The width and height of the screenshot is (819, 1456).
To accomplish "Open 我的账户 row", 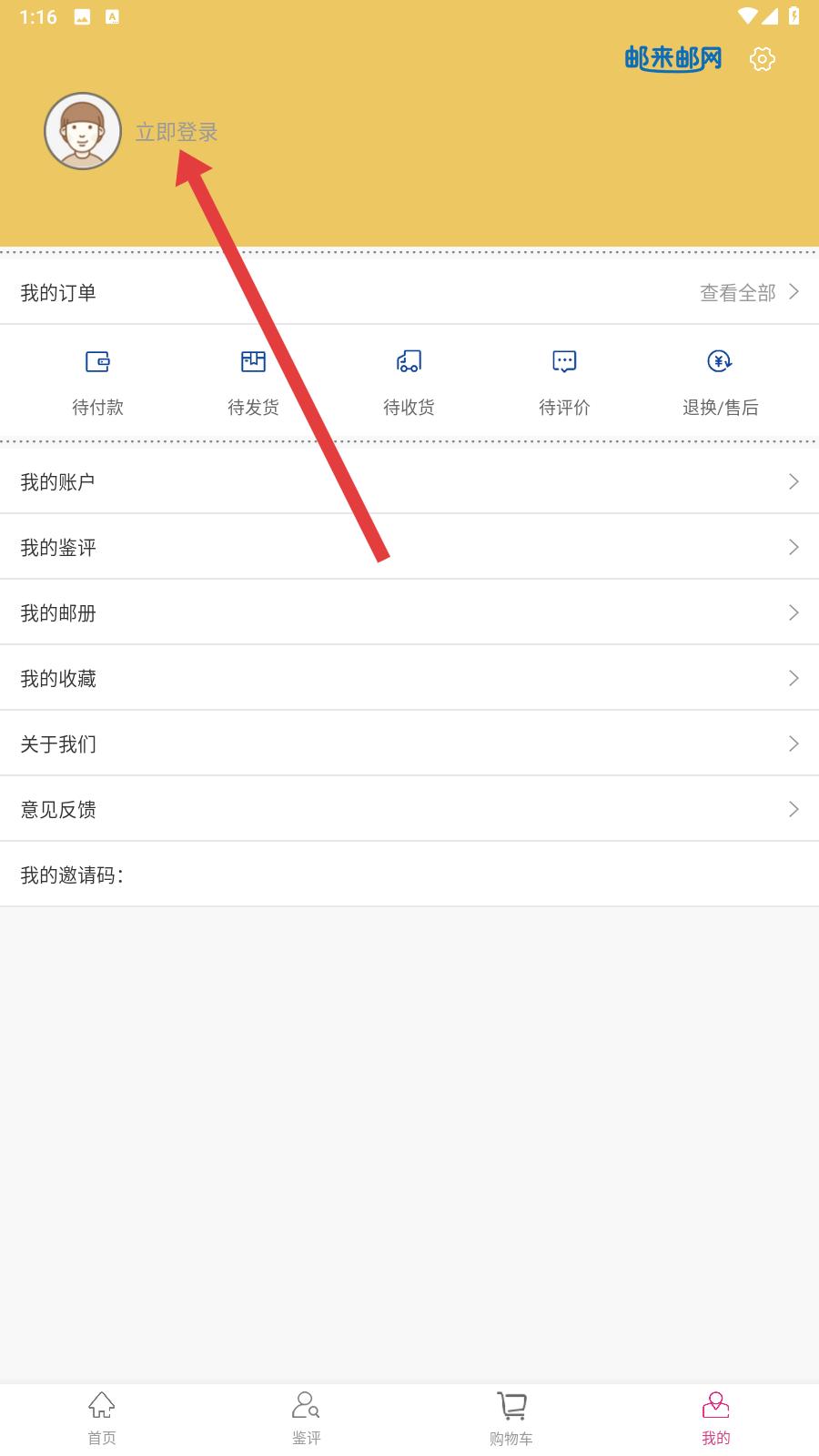I will tap(409, 481).
